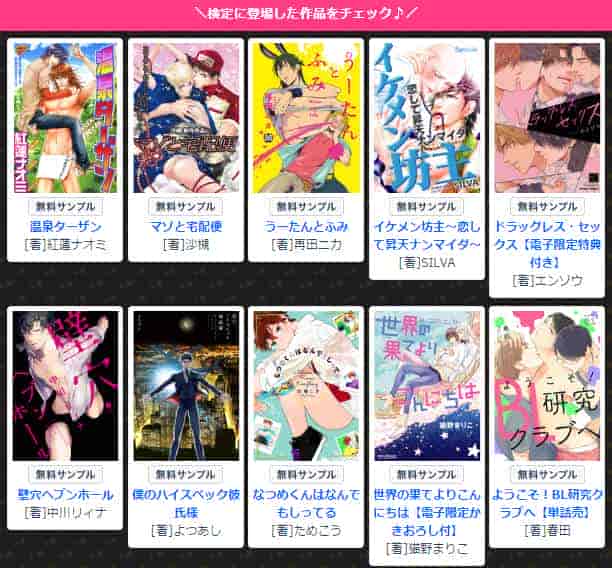This screenshot has height=568, width=612.
Task: View the 壁穴ヘブンホール cover
Action: click(x=65, y=385)
